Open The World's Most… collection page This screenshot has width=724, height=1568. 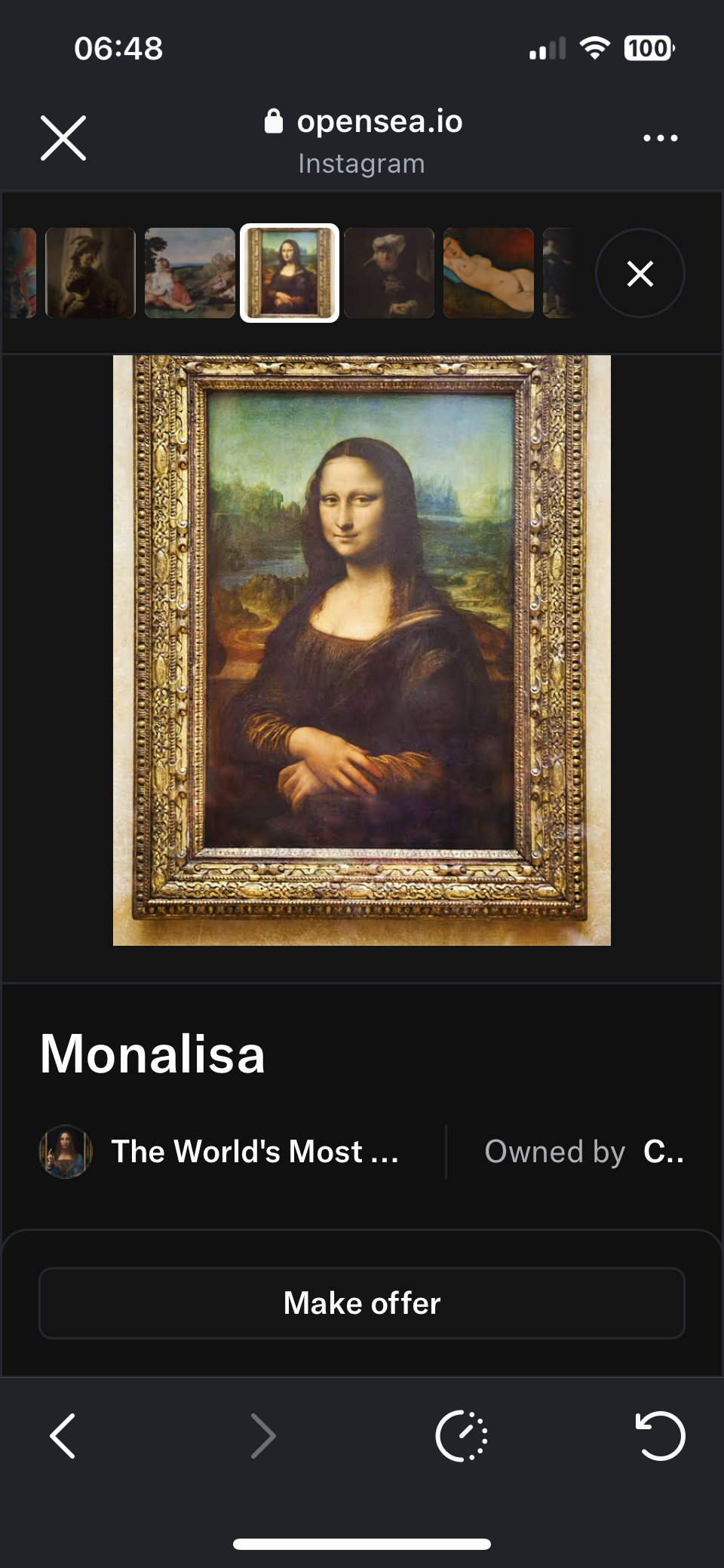click(x=253, y=1152)
